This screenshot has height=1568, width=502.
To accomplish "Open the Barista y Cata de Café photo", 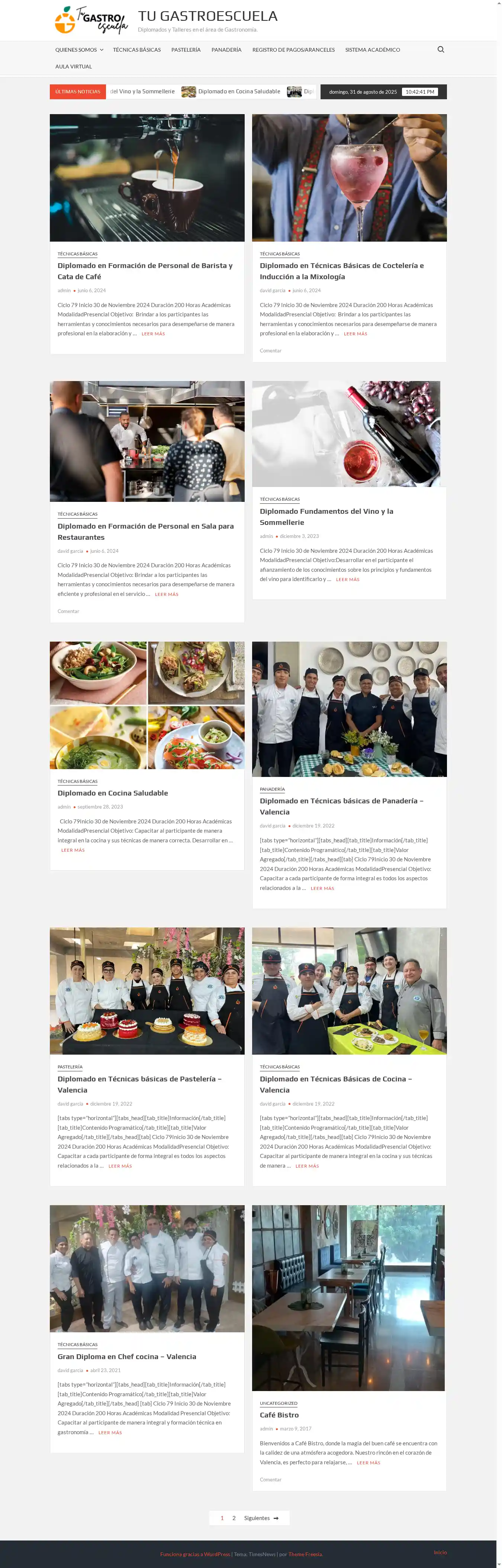I will click(x=147, y=178).
